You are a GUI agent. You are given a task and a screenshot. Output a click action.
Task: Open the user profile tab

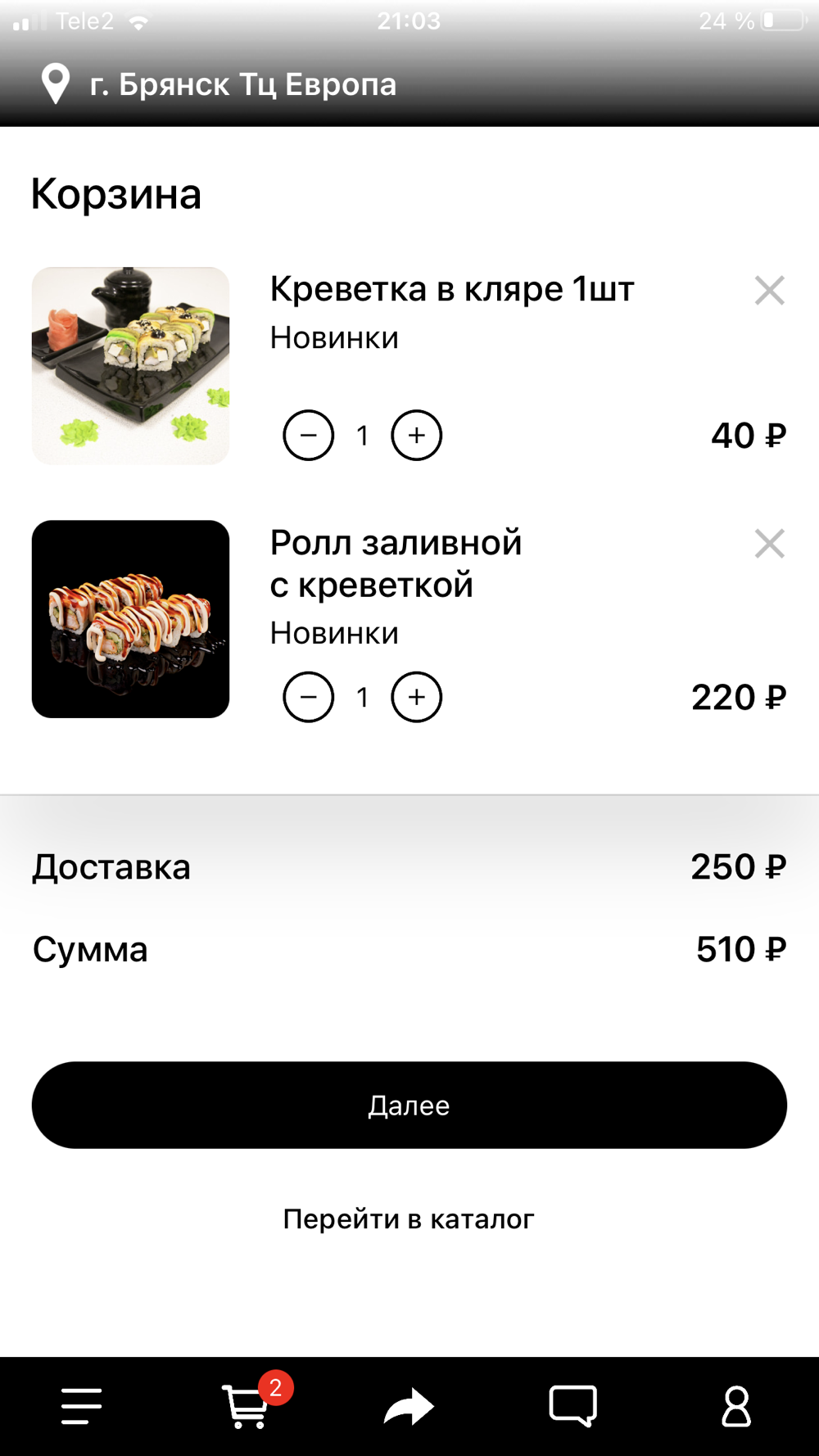click(736, 1406)
